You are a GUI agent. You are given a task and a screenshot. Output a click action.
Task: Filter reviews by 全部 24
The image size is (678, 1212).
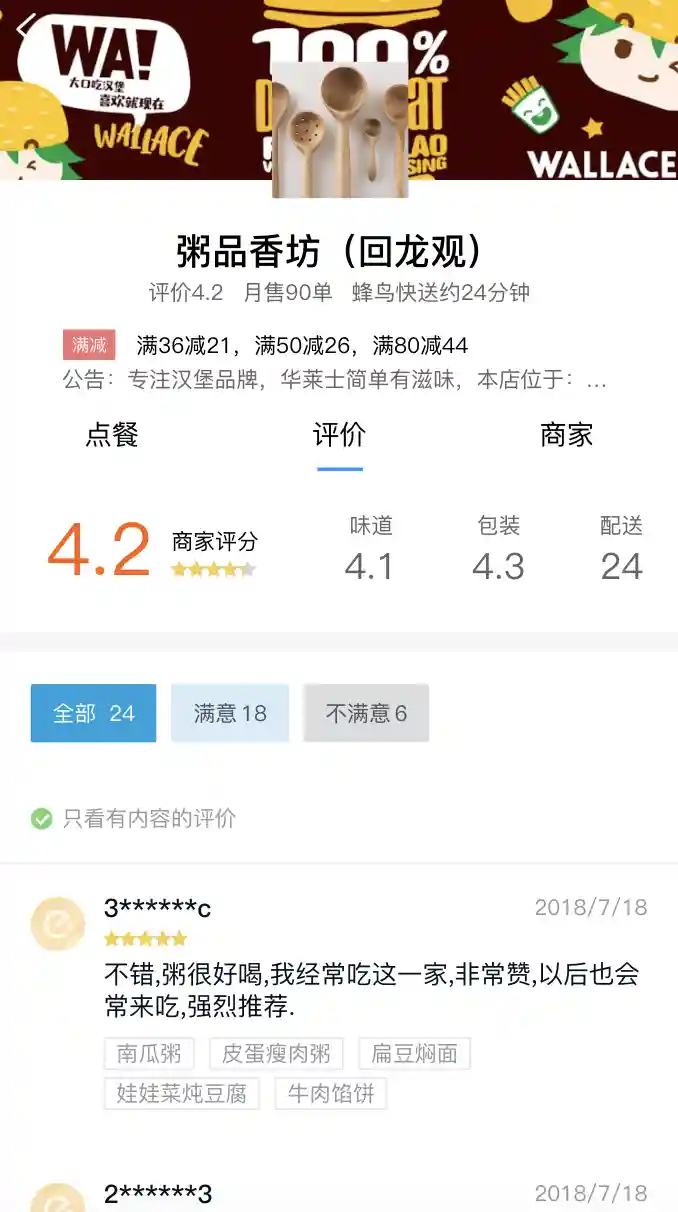click(x=93, y=713)
